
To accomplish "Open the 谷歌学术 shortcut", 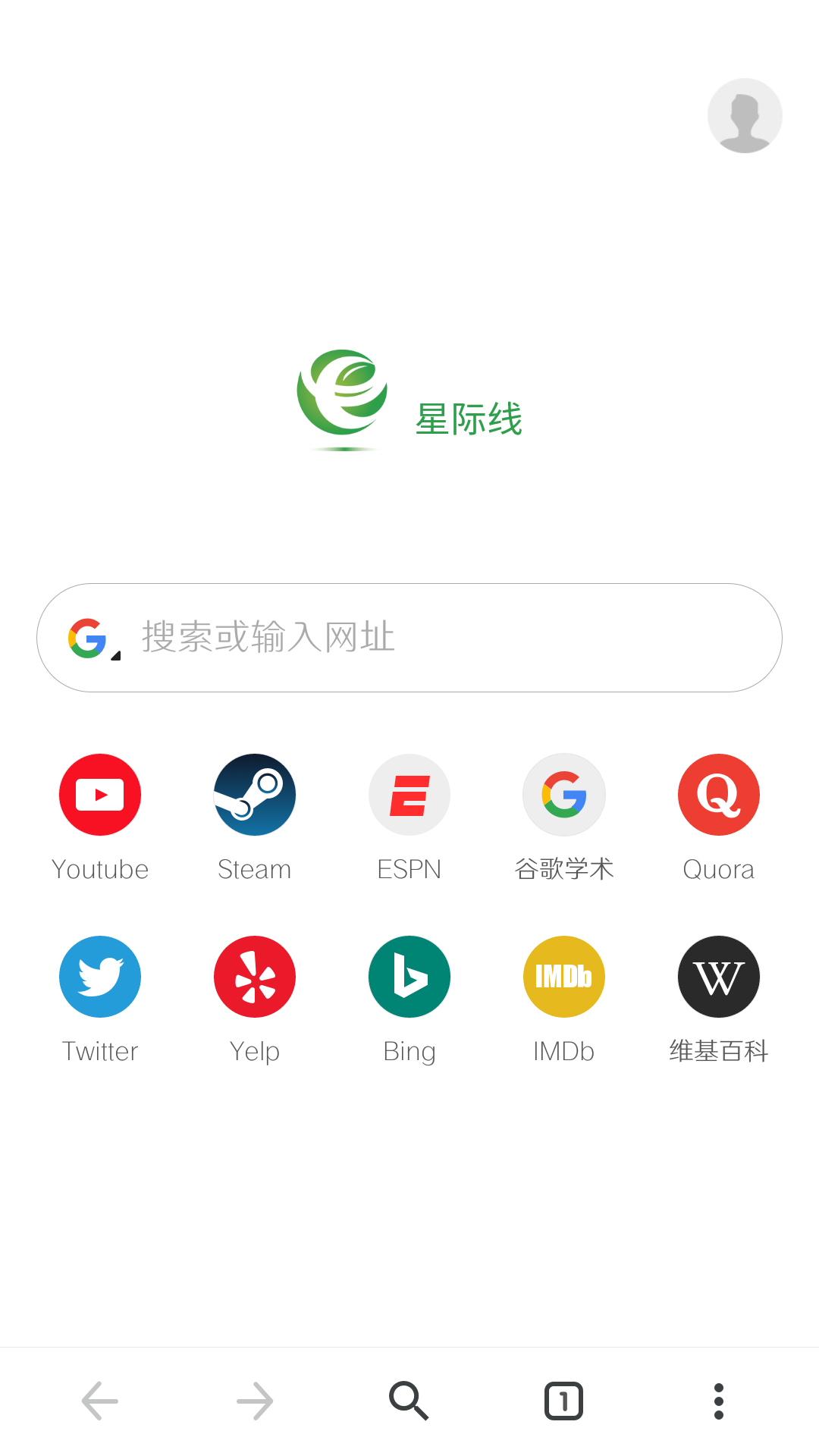I will pos(564,795).
